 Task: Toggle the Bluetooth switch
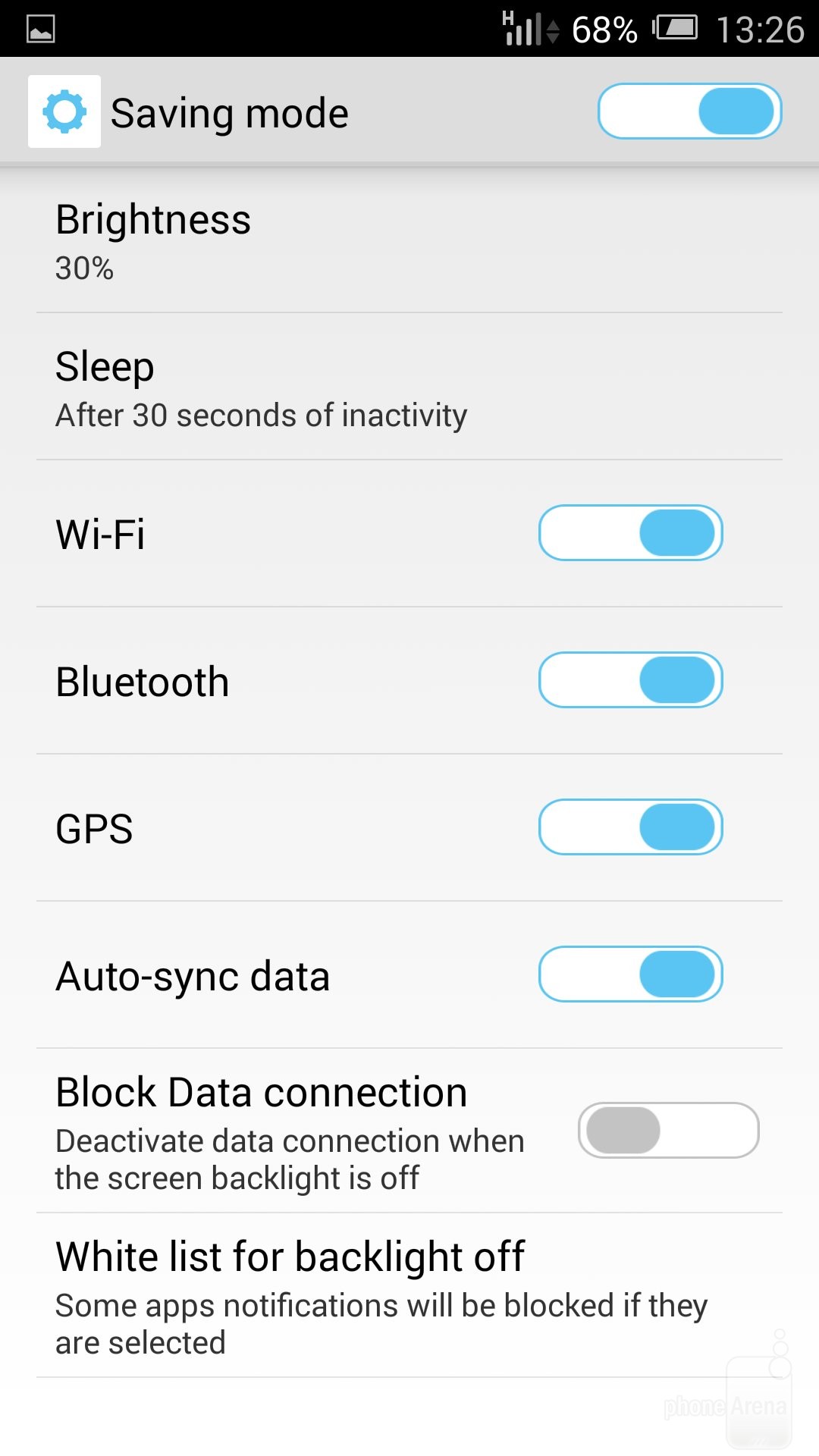click(630, 680)
